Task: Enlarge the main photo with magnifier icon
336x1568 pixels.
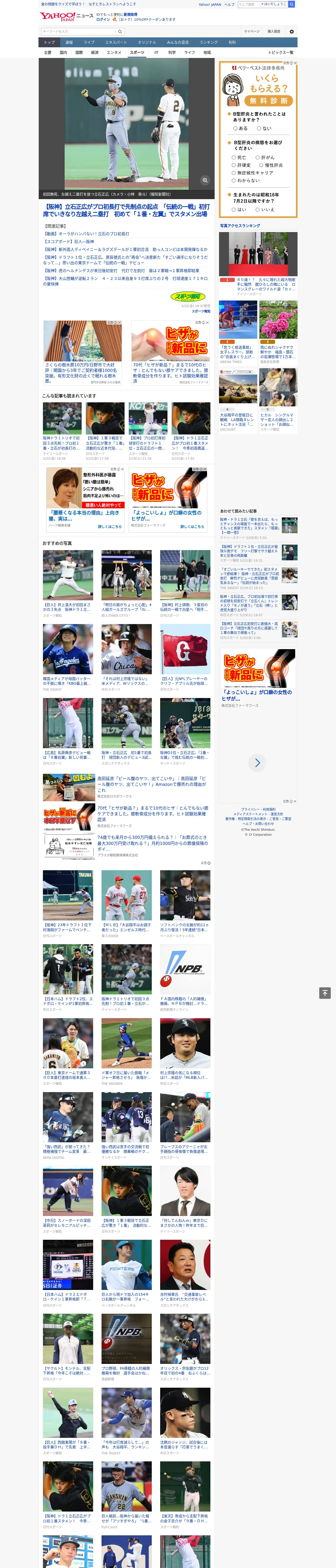Action: (x=205, y=180)
